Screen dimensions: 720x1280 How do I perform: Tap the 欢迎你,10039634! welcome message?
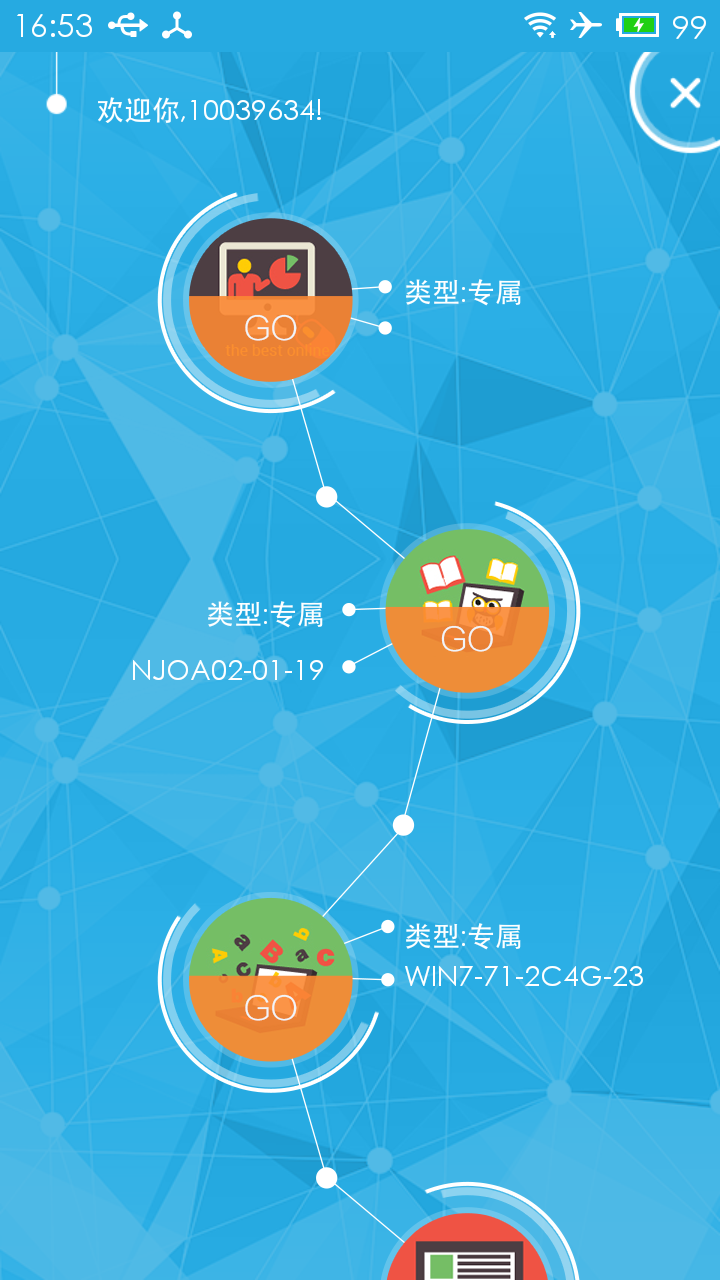[210, 110]
